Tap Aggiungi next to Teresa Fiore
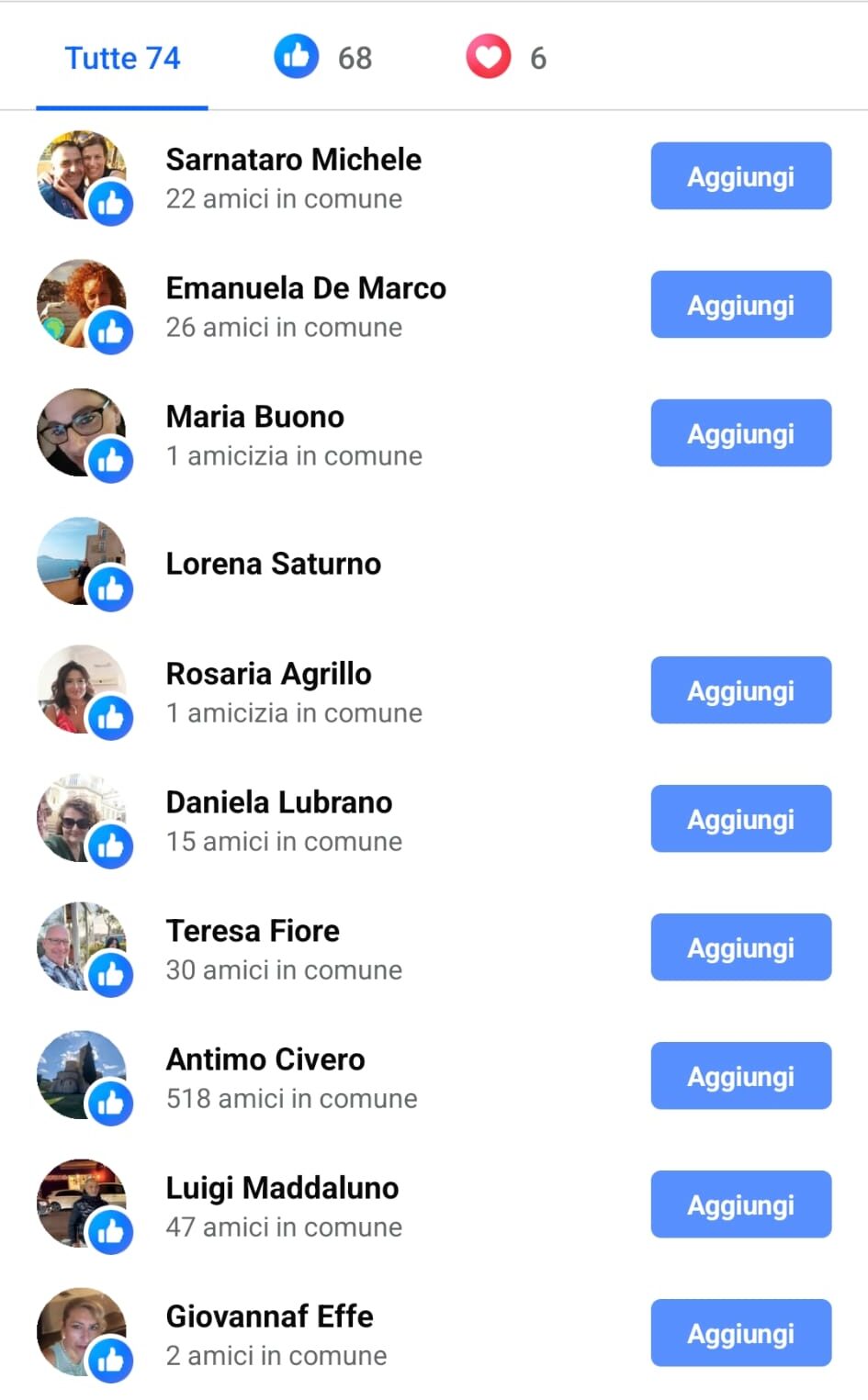The width and height of the screenshot is (868, 1400). pyautogui.click(x=741, y=947)
